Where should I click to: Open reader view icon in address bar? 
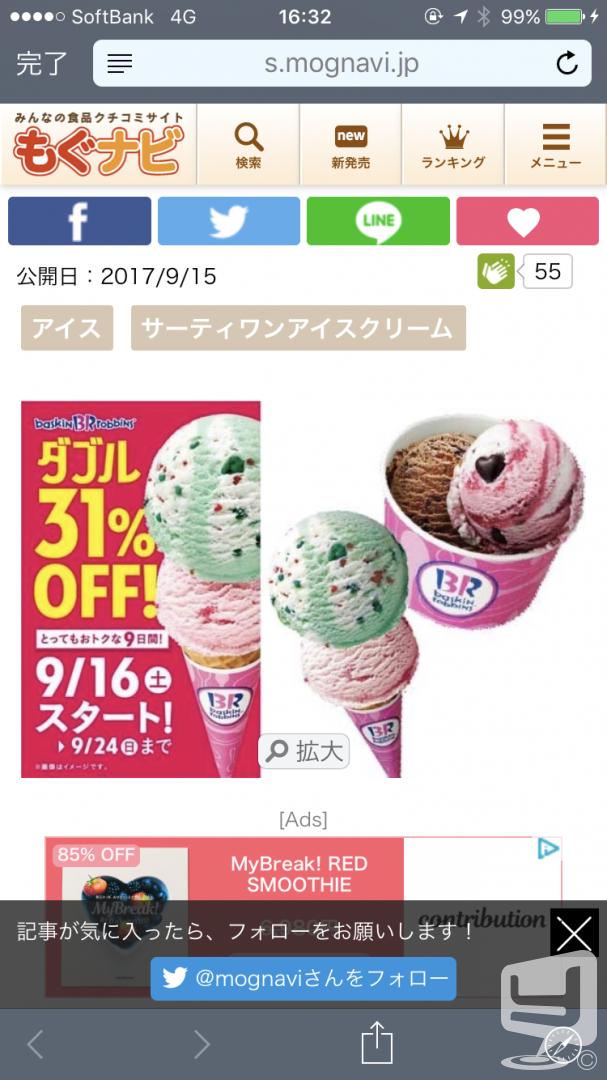(119, 63)
